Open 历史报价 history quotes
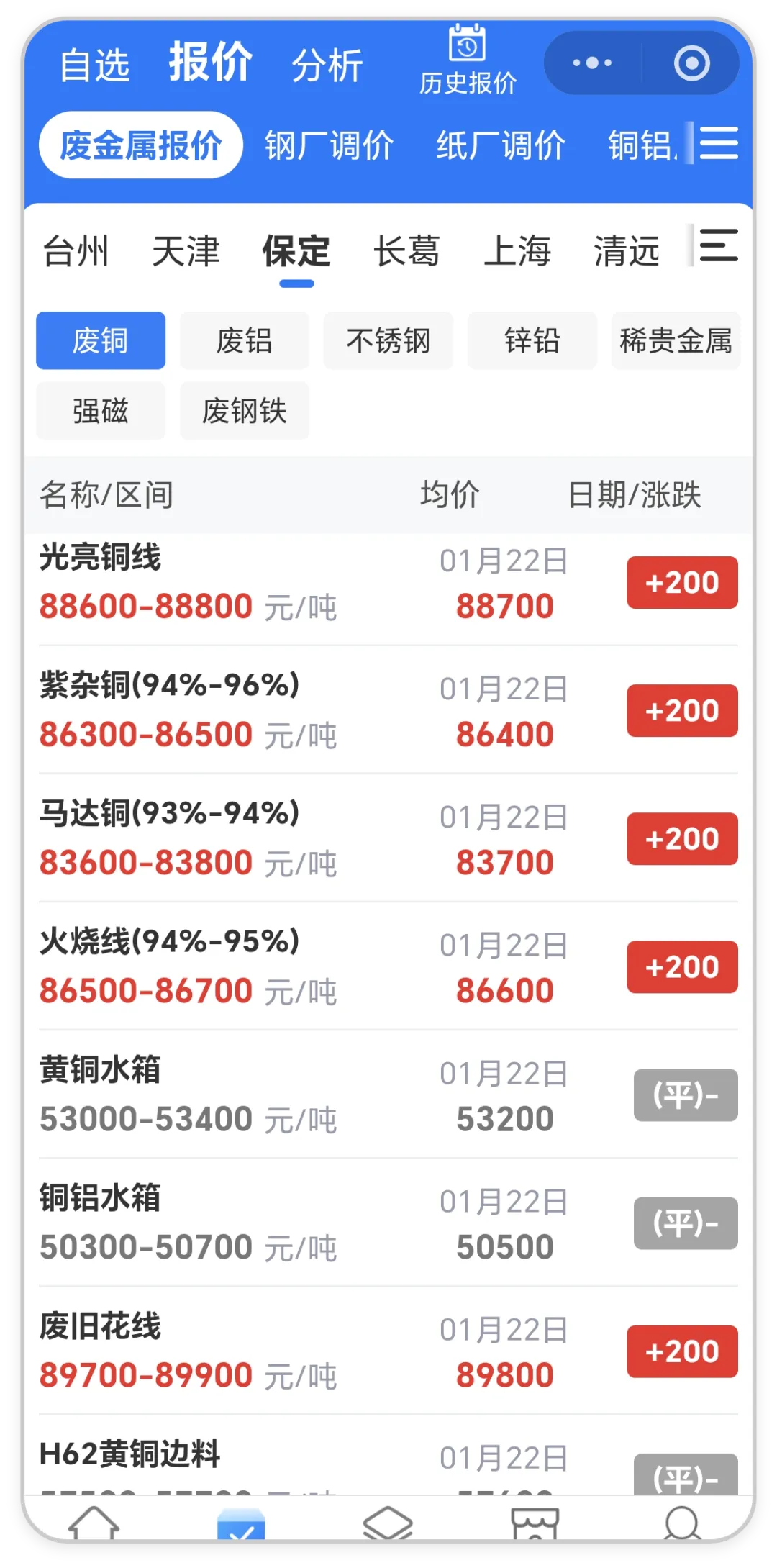The image size is (777, 1568). [468, 61]
